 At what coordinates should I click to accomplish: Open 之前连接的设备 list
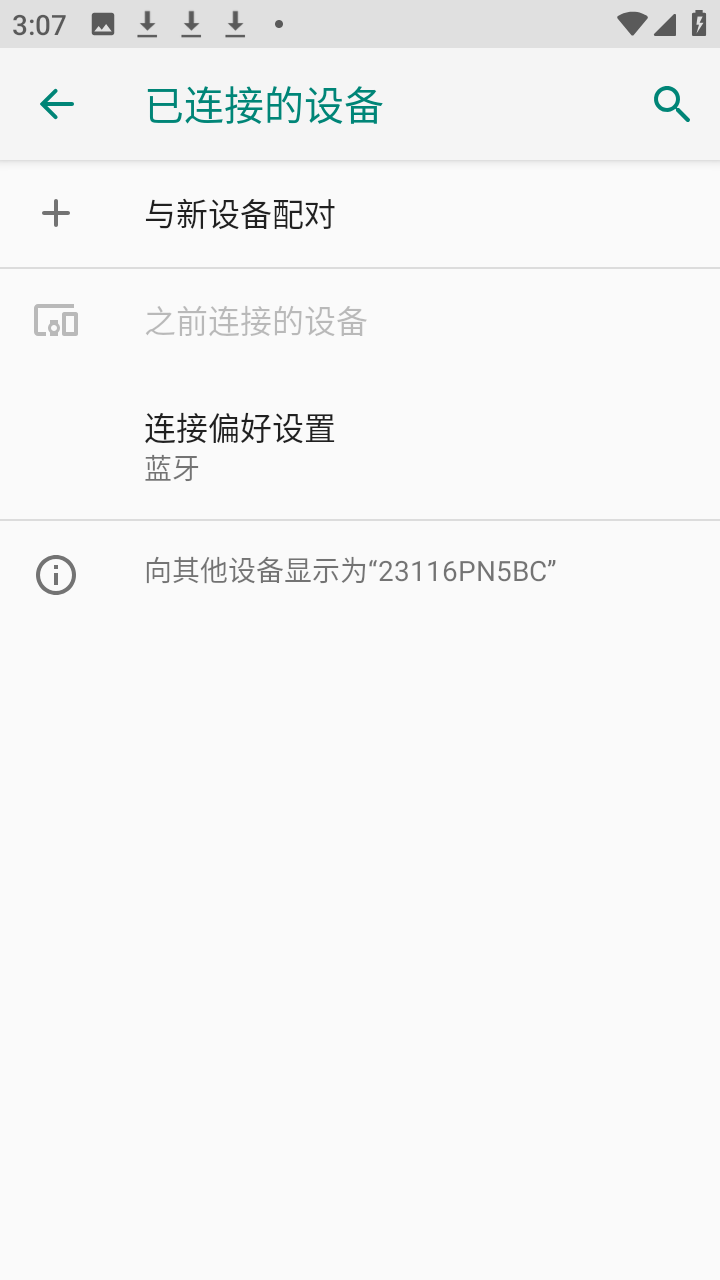pos(257,321)
